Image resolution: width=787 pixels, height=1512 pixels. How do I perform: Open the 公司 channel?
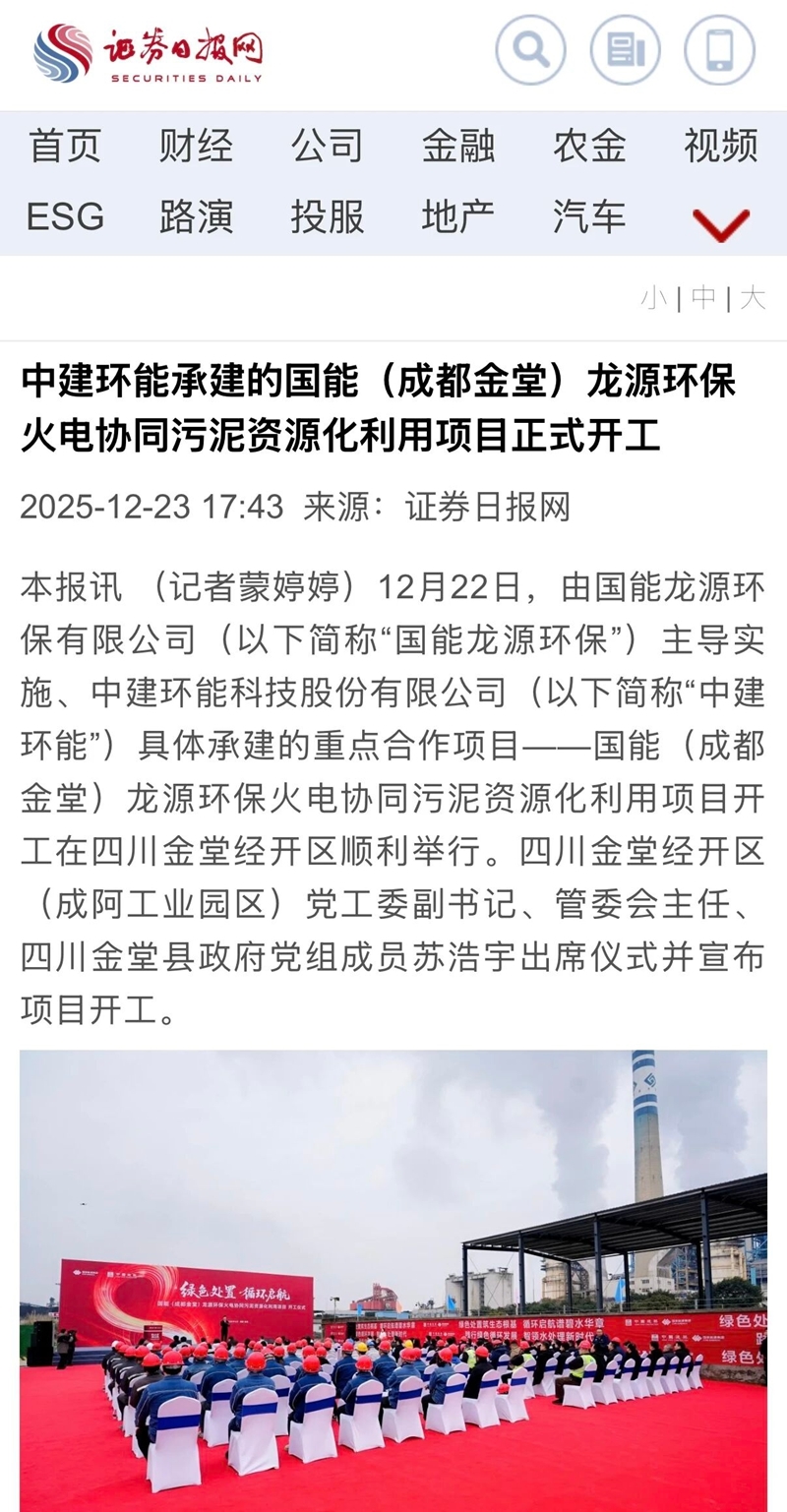click(328, 146)
